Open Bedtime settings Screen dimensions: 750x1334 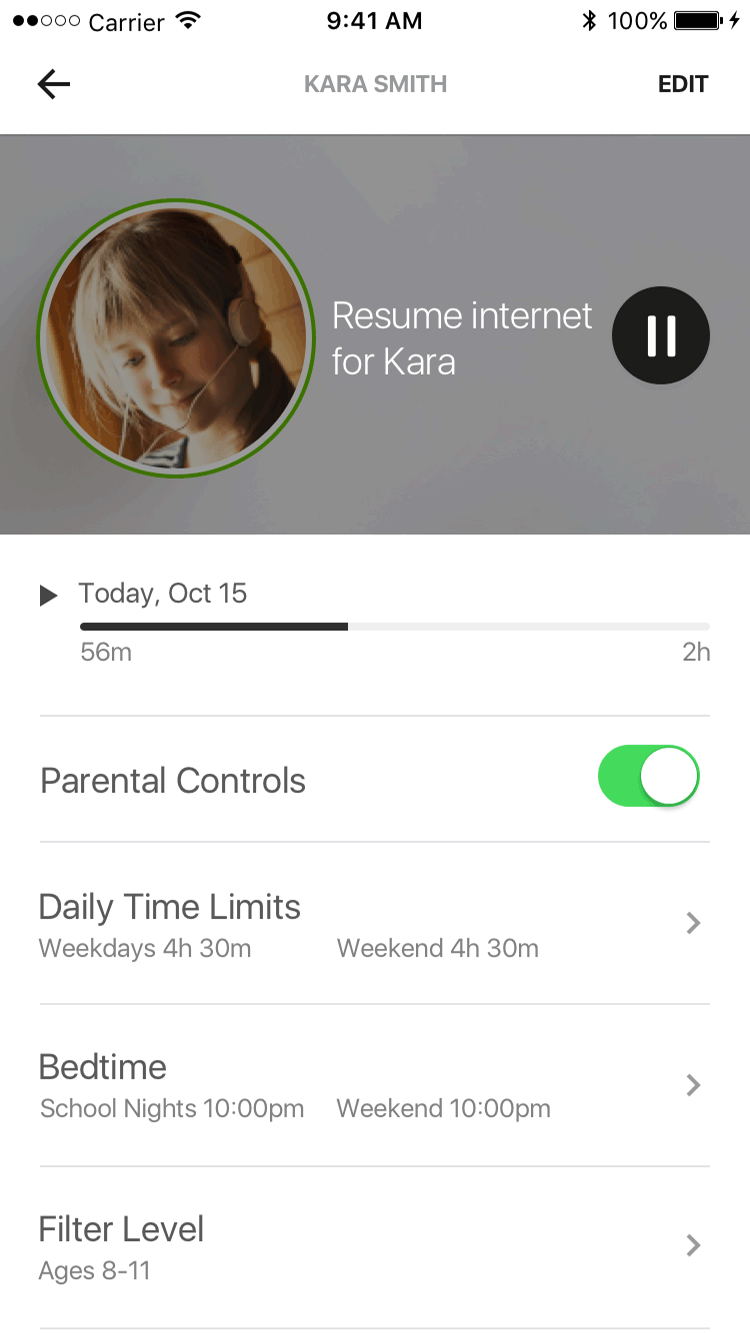[375, 1086]
